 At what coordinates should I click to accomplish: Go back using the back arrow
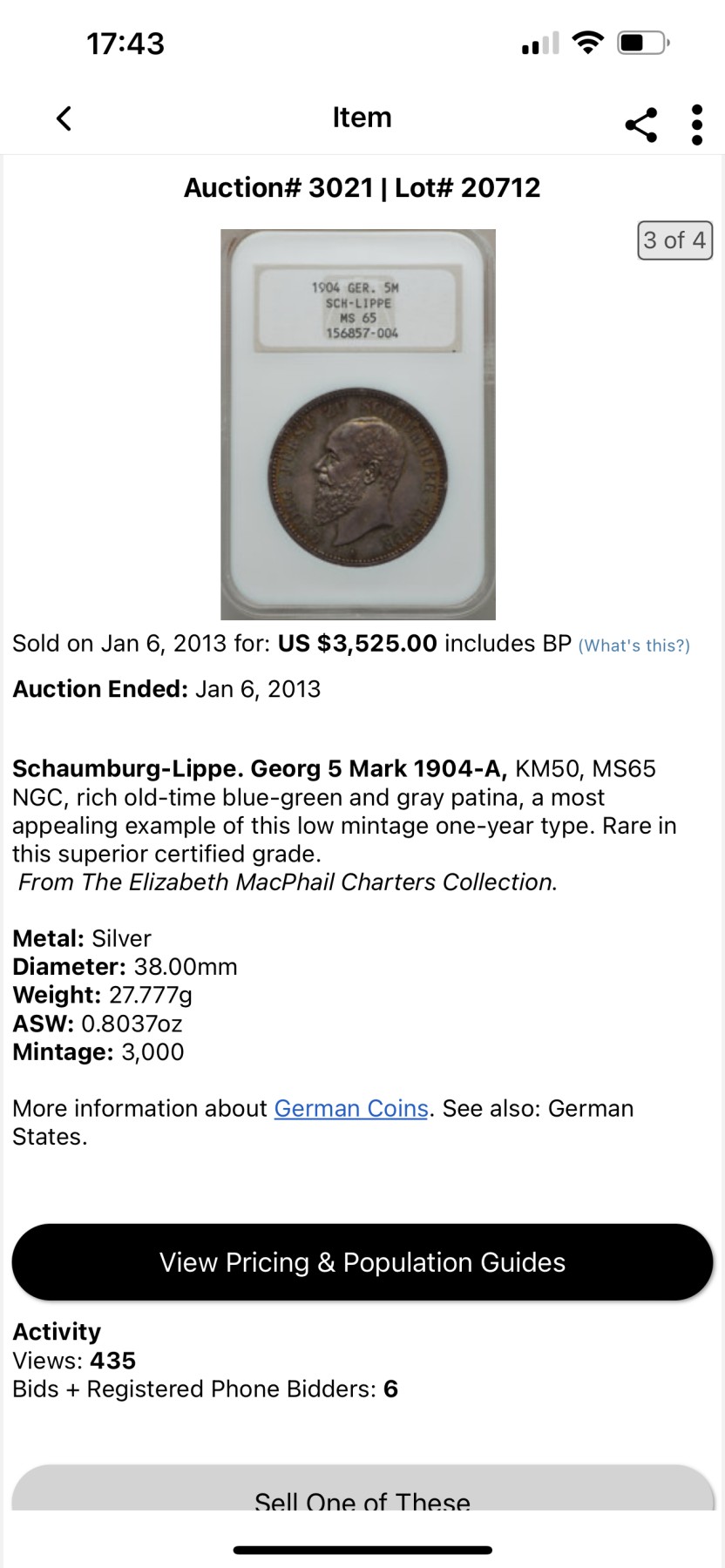point(64,118)
